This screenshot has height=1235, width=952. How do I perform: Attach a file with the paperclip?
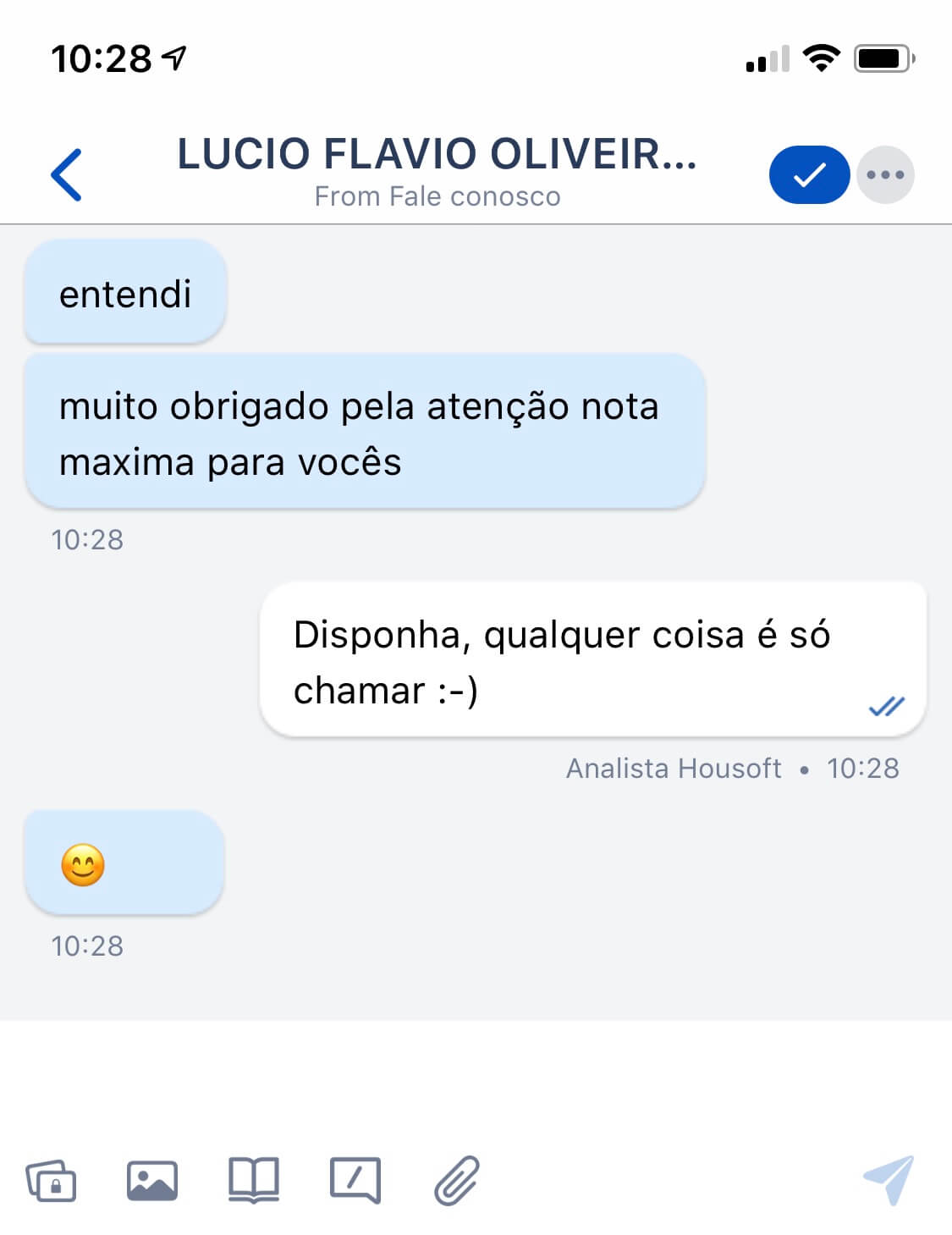point(457,1180)
